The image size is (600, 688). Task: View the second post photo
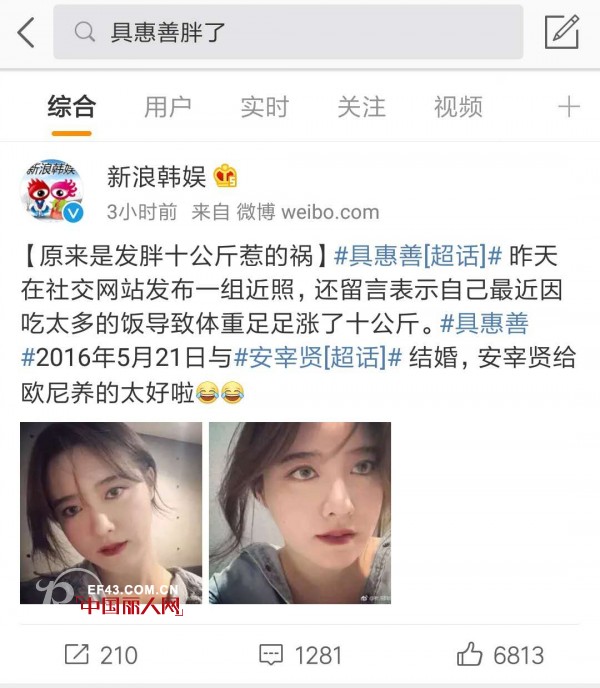pyautogui.click(x=300, y=512)
